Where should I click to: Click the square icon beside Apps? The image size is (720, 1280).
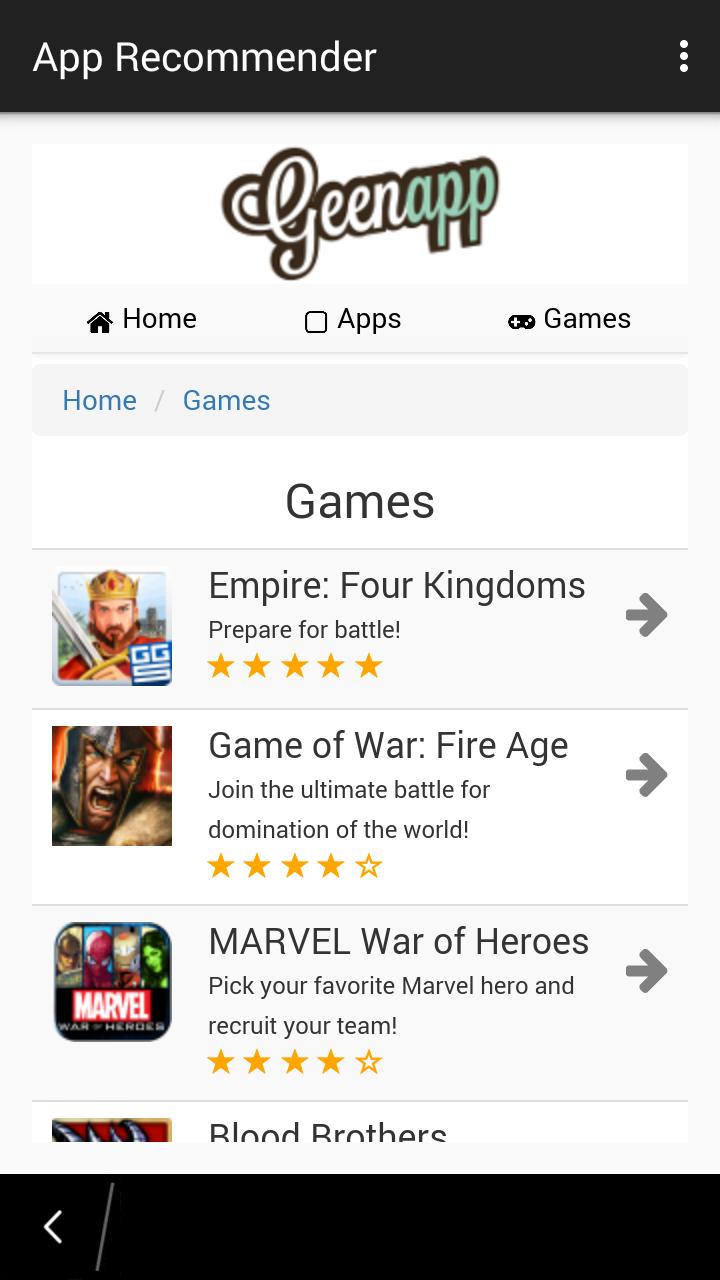[x=316, y=321]
